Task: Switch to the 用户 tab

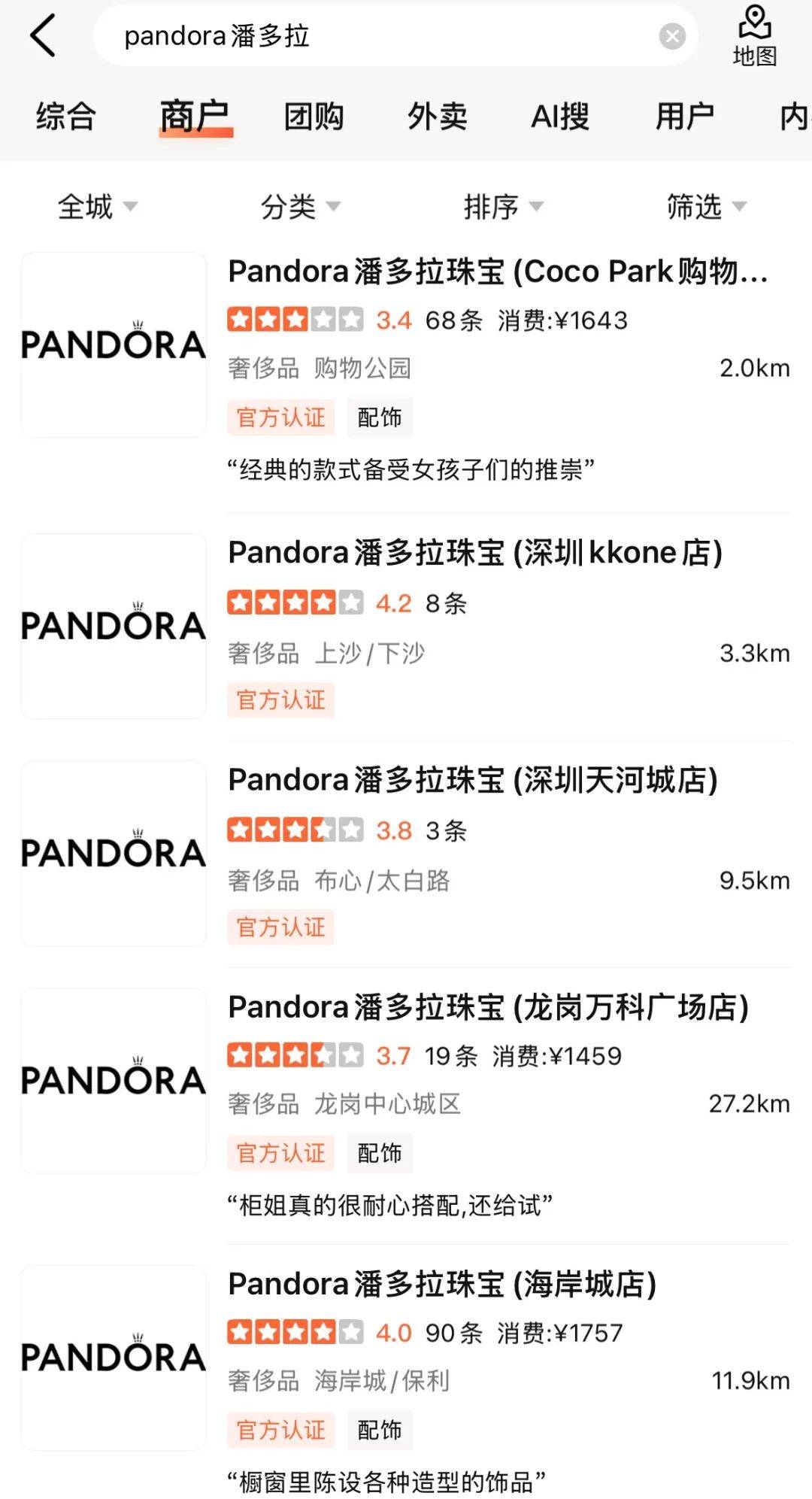Action: click(x=685, y=117)
